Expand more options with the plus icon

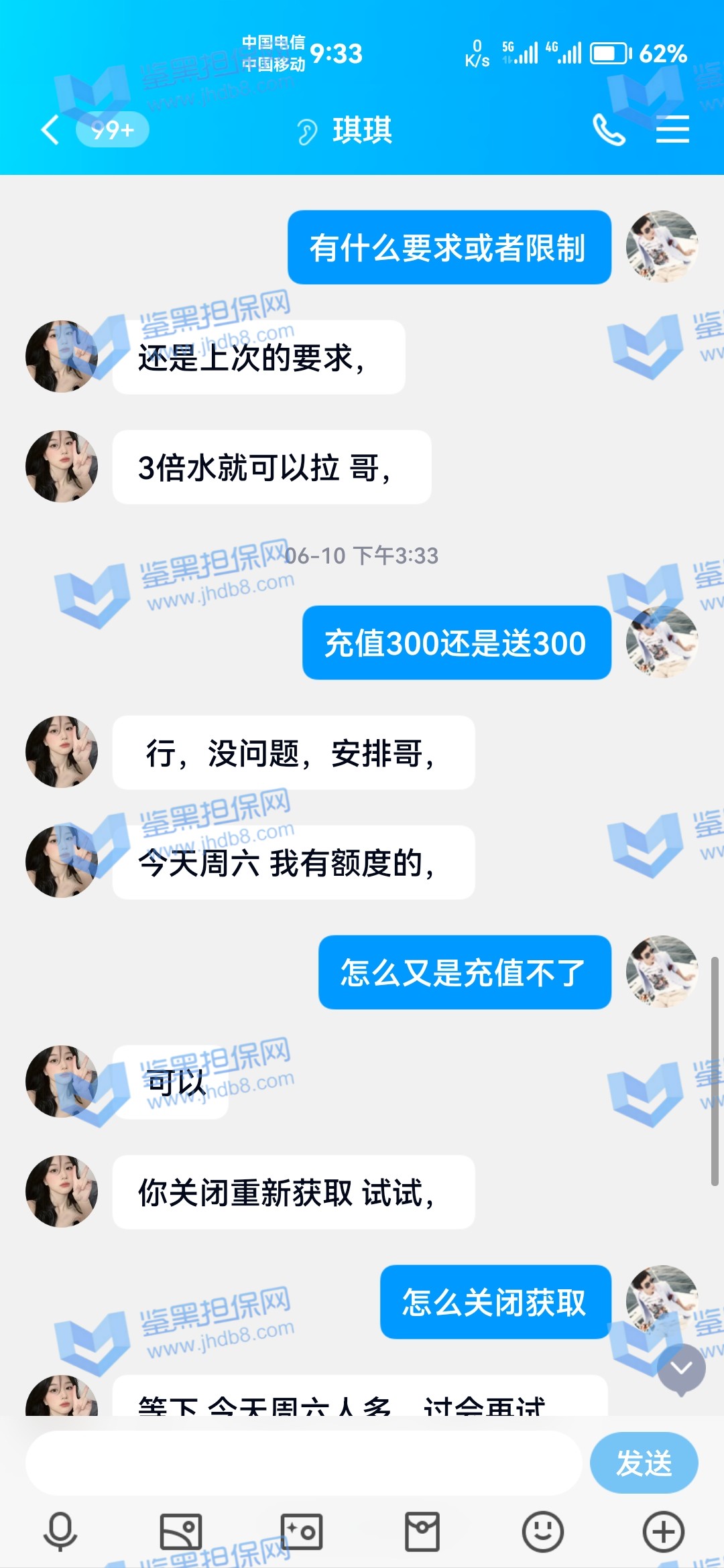pyautogui.click(x=664, y=1531)
